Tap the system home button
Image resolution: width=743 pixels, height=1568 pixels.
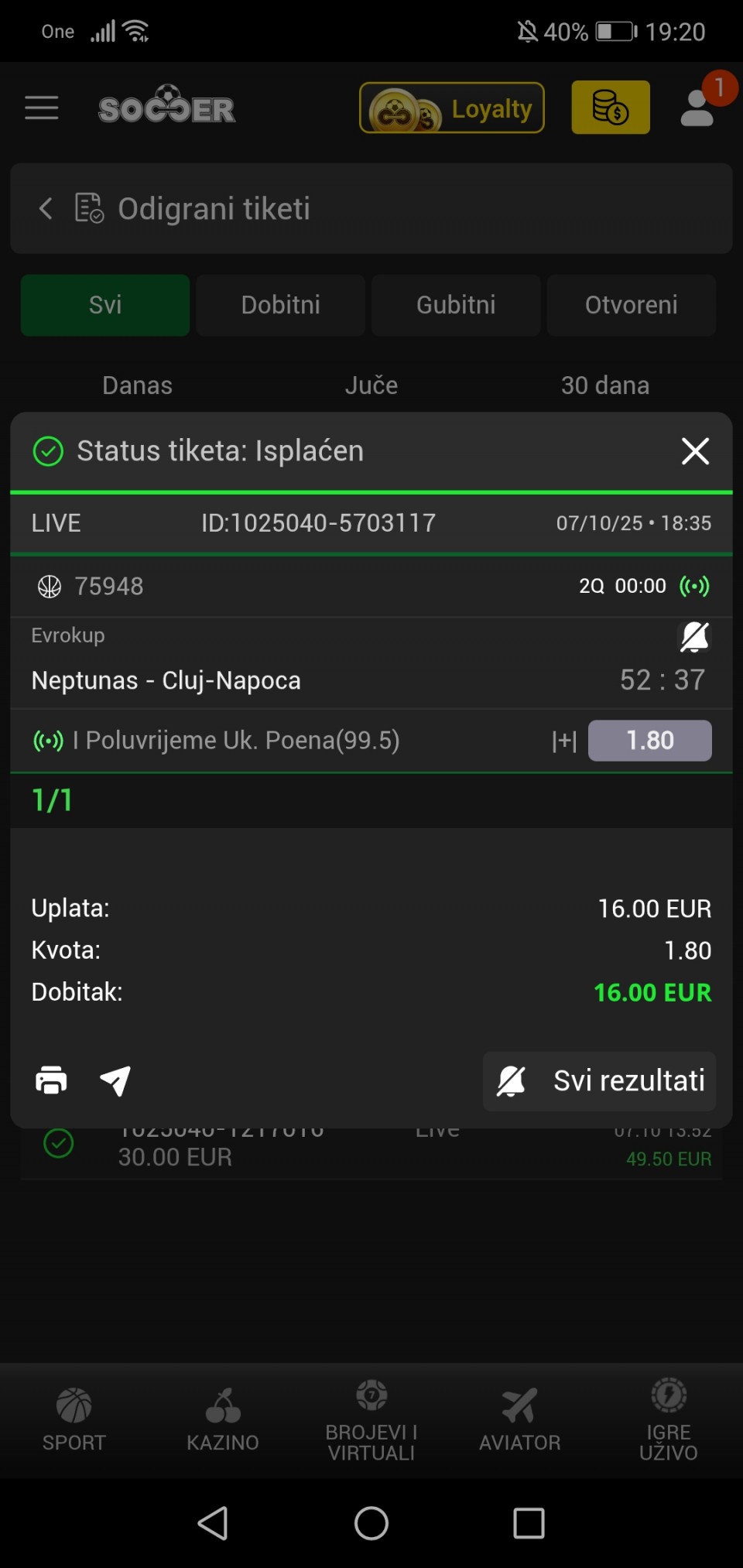coord(371,1523)
